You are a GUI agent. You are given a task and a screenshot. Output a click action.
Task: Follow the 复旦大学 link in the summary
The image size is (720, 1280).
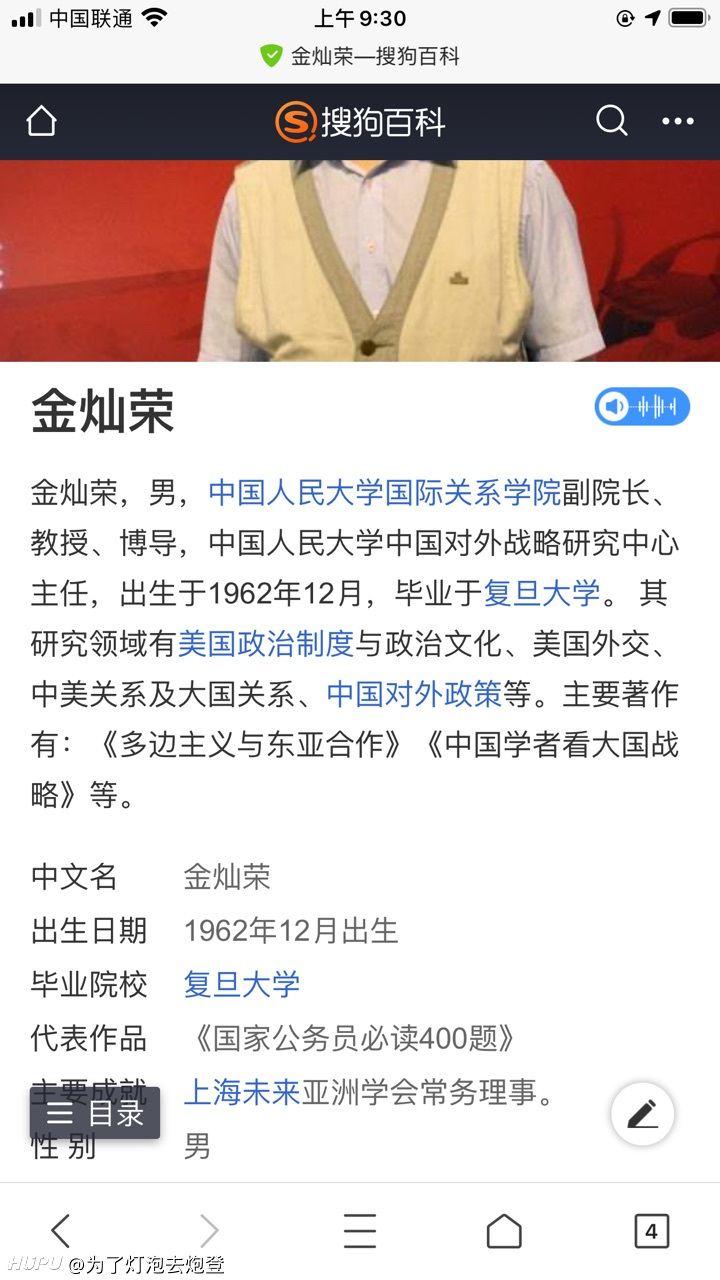[542, 593]
